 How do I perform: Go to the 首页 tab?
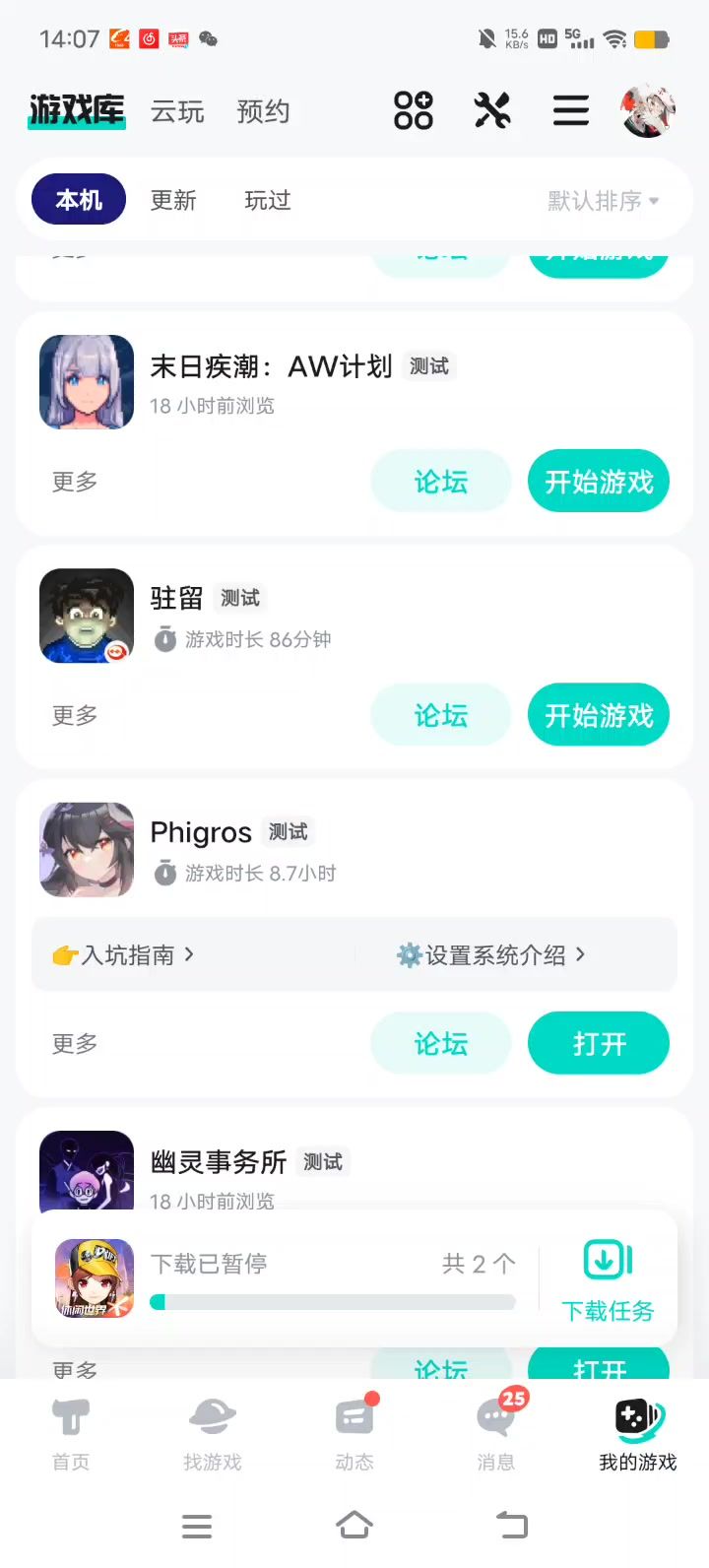71,1434
